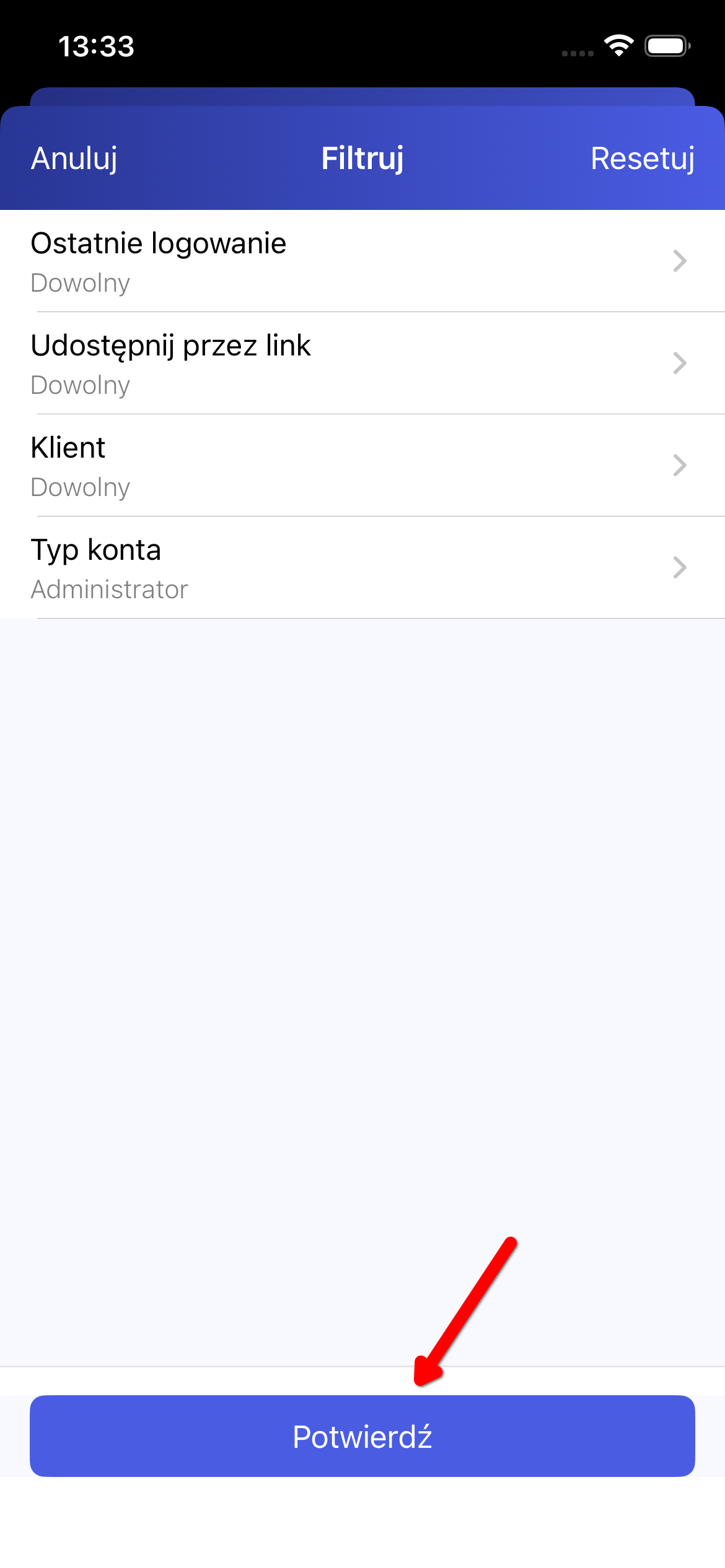This screenshot has height=1568, width=725.
Task: Open the Klient filter row
Action: click(362, 465)
